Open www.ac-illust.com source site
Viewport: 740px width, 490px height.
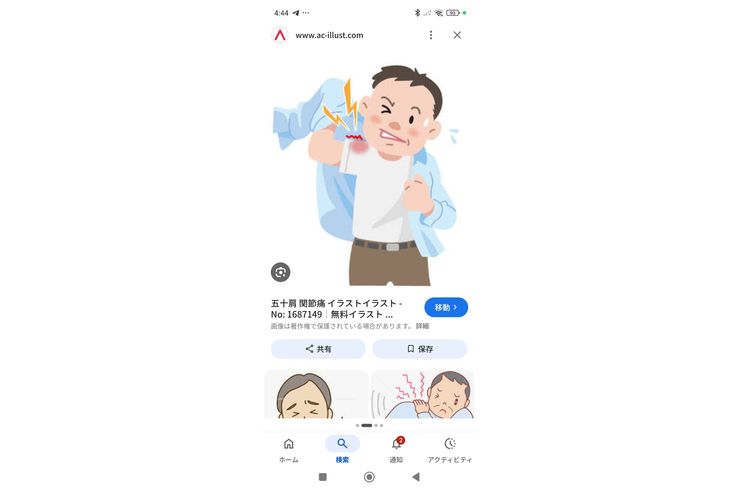pos(329,35)
